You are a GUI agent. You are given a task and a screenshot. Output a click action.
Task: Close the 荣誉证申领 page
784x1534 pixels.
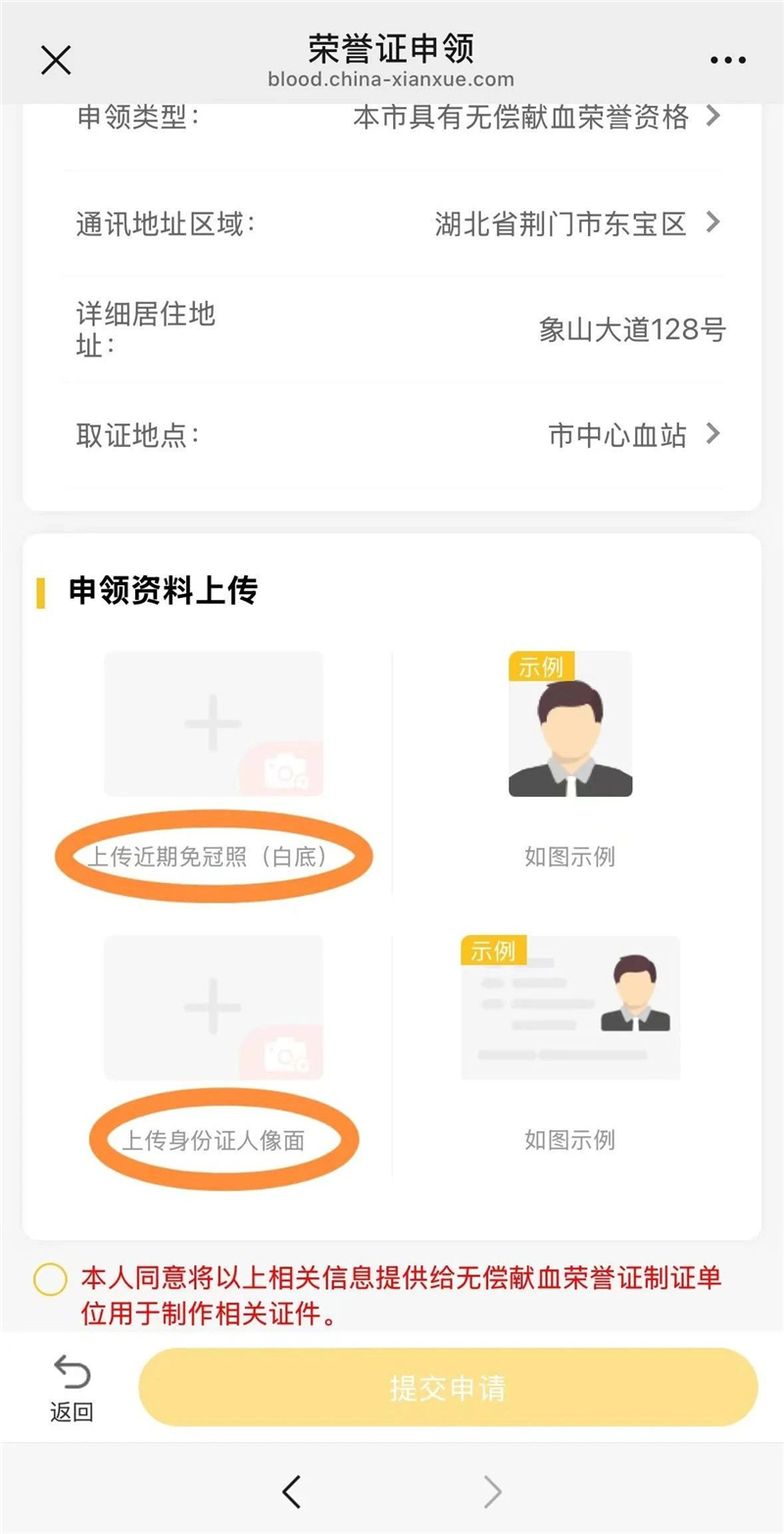tap(56, 61)
